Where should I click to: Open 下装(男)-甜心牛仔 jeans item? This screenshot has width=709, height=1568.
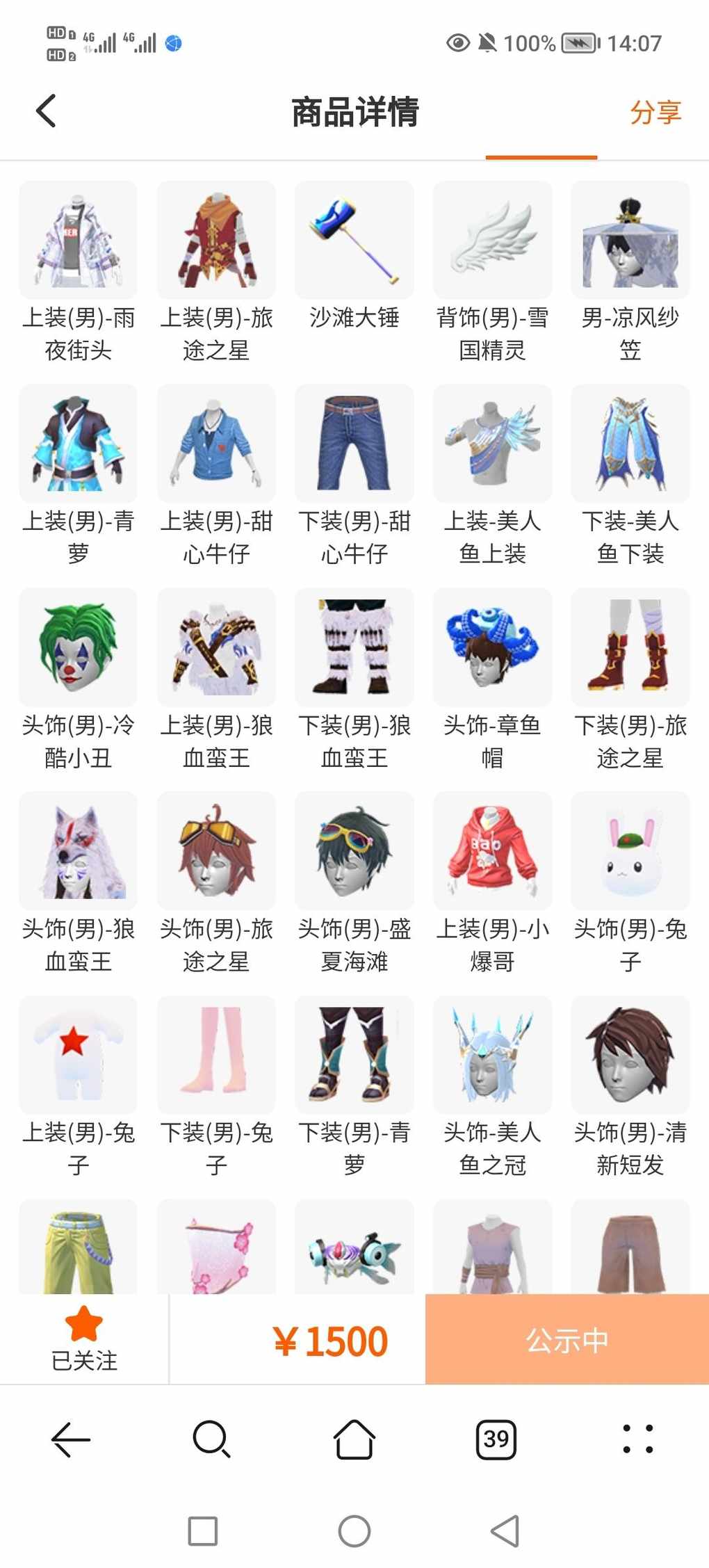pyautogui.click(x=354, y=444)
